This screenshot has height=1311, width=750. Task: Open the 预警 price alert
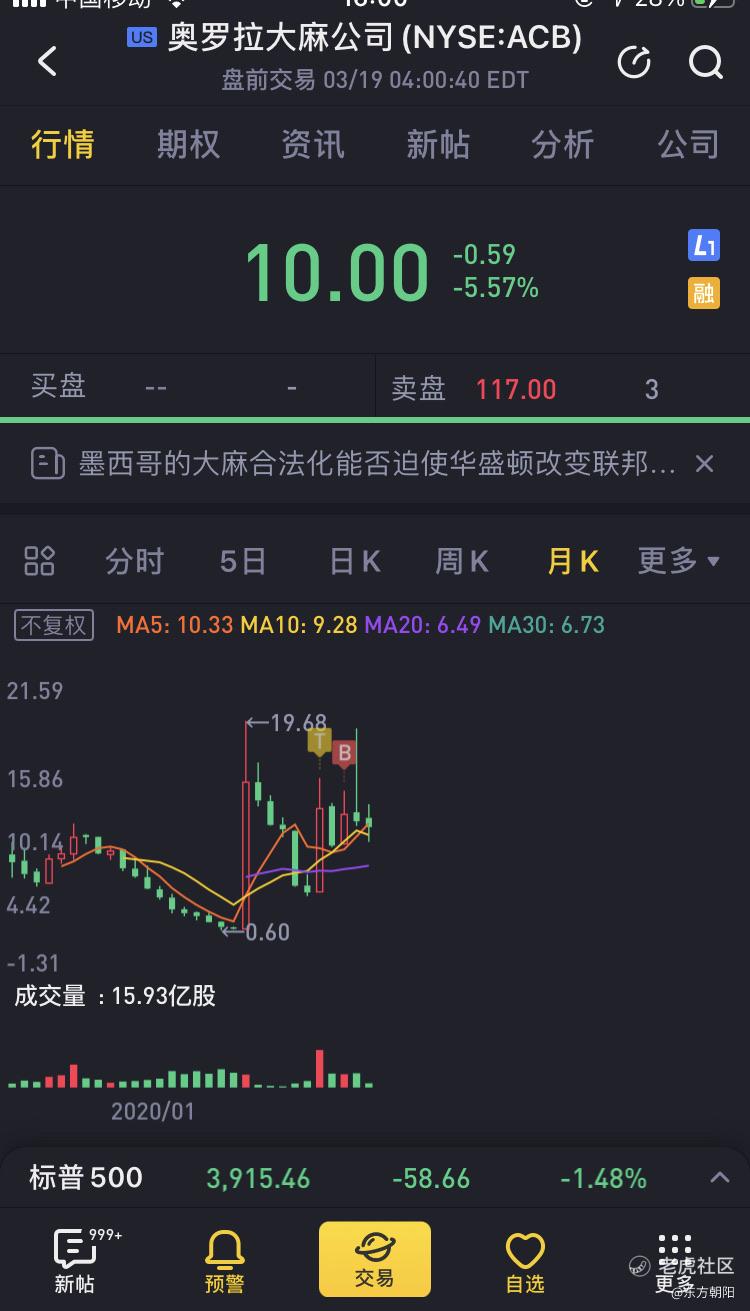225,1260
